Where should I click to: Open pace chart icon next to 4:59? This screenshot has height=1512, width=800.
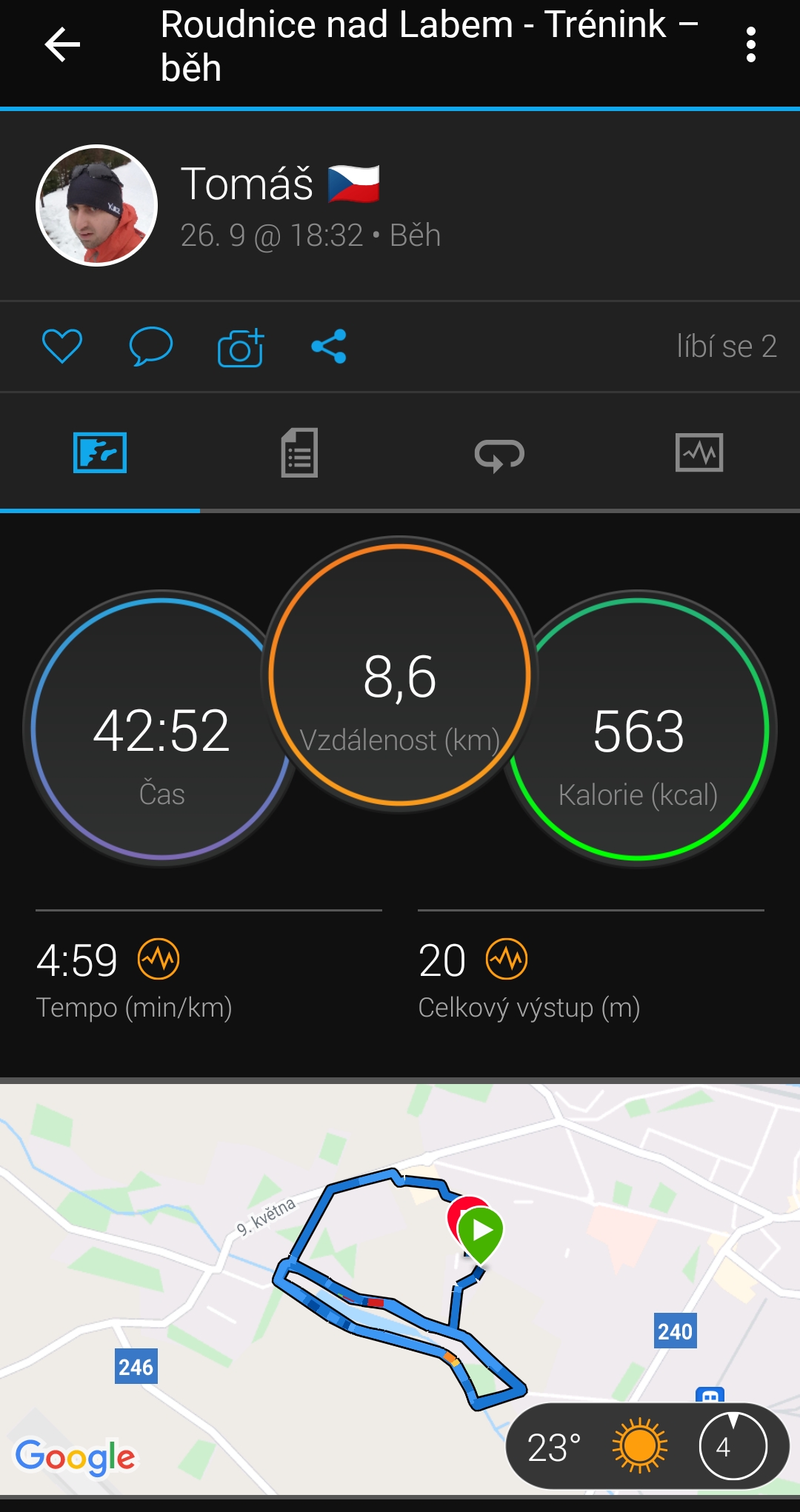click(x=159, y=959)
